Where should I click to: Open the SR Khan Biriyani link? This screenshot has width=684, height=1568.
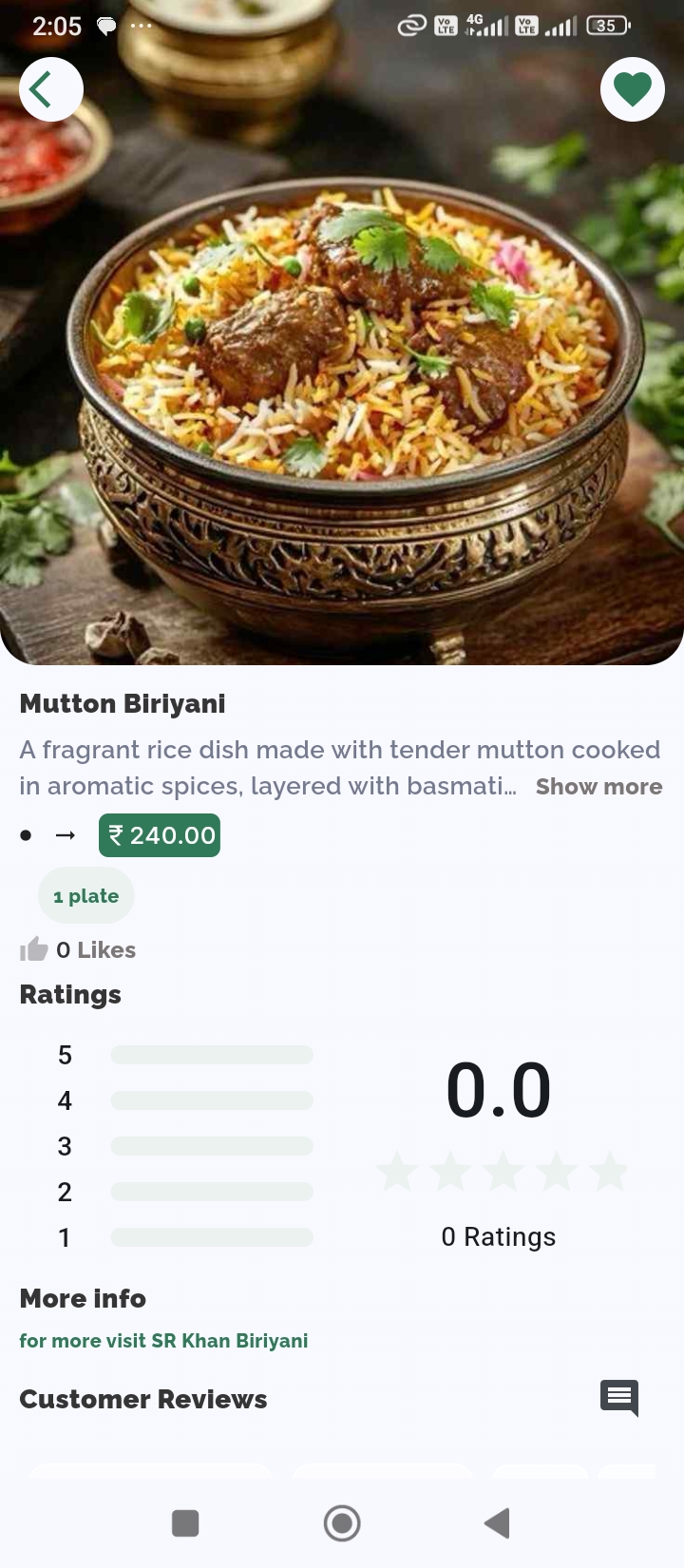pos(163,1341)
